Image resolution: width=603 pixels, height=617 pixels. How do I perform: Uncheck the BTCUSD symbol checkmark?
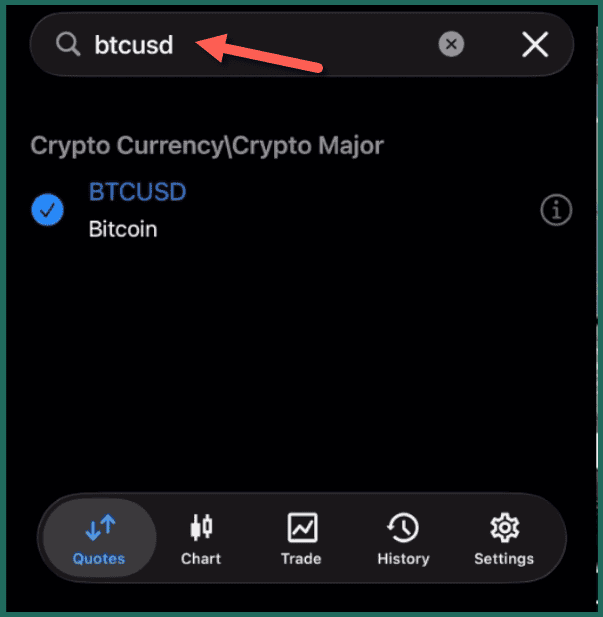tap(47, 210)
